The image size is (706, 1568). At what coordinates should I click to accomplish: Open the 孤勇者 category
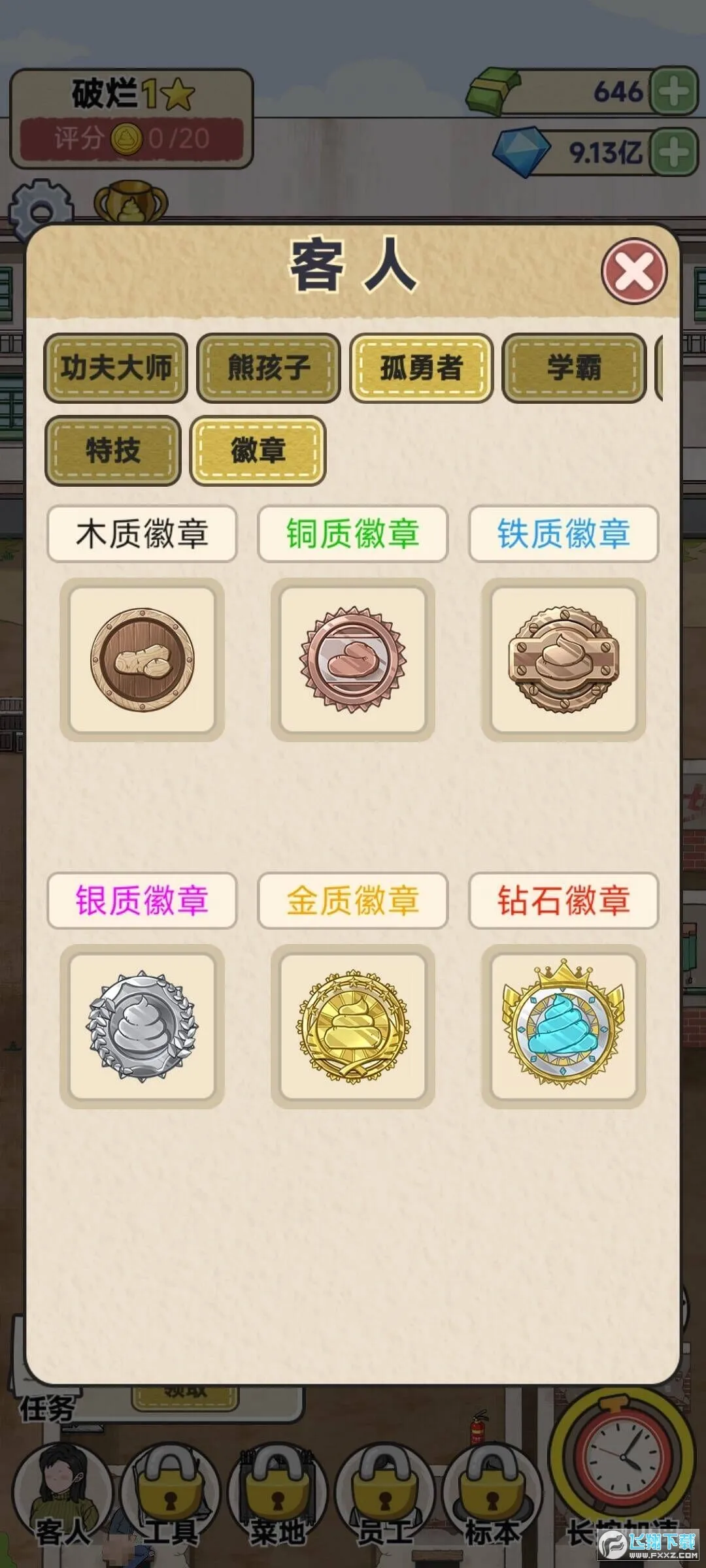click(421, 368)
